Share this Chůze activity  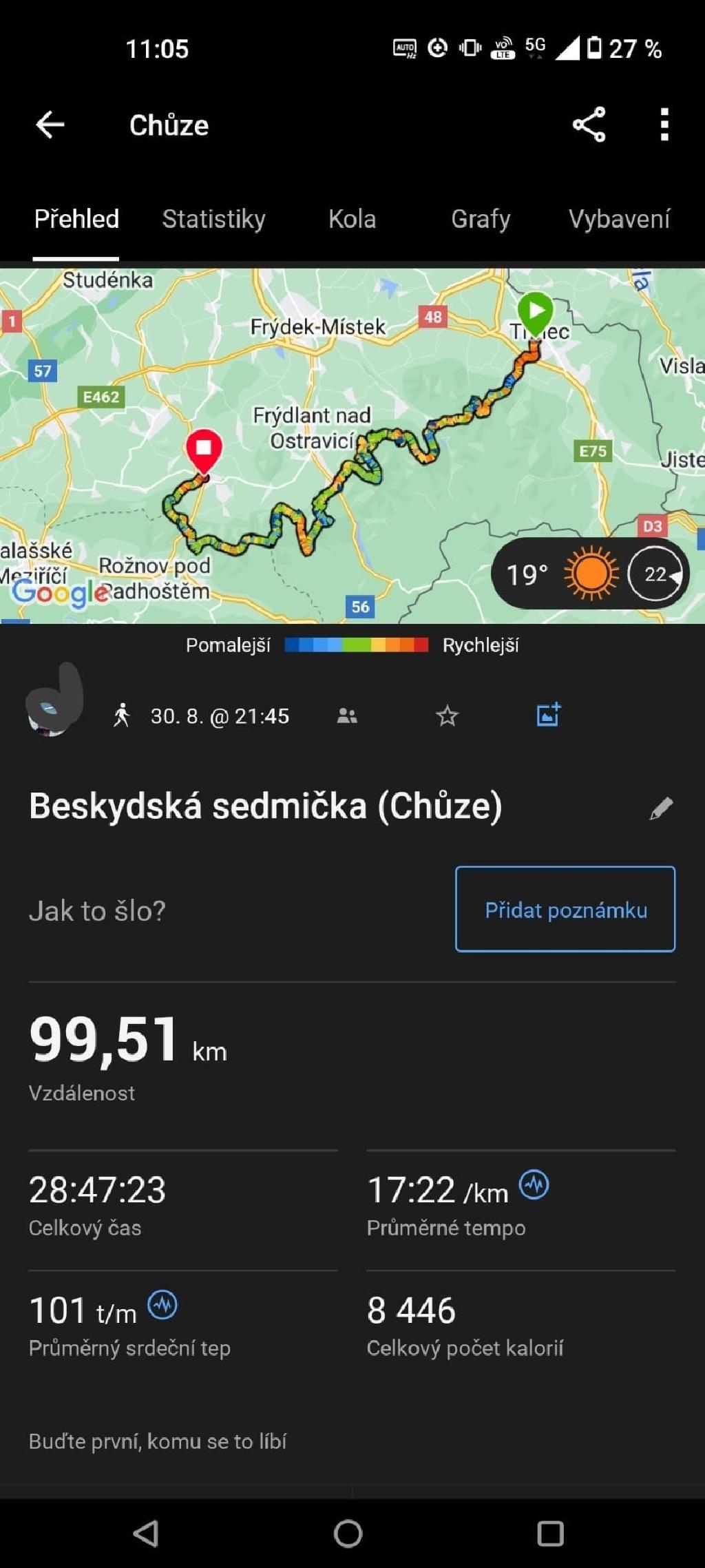[x=589, y=125]
